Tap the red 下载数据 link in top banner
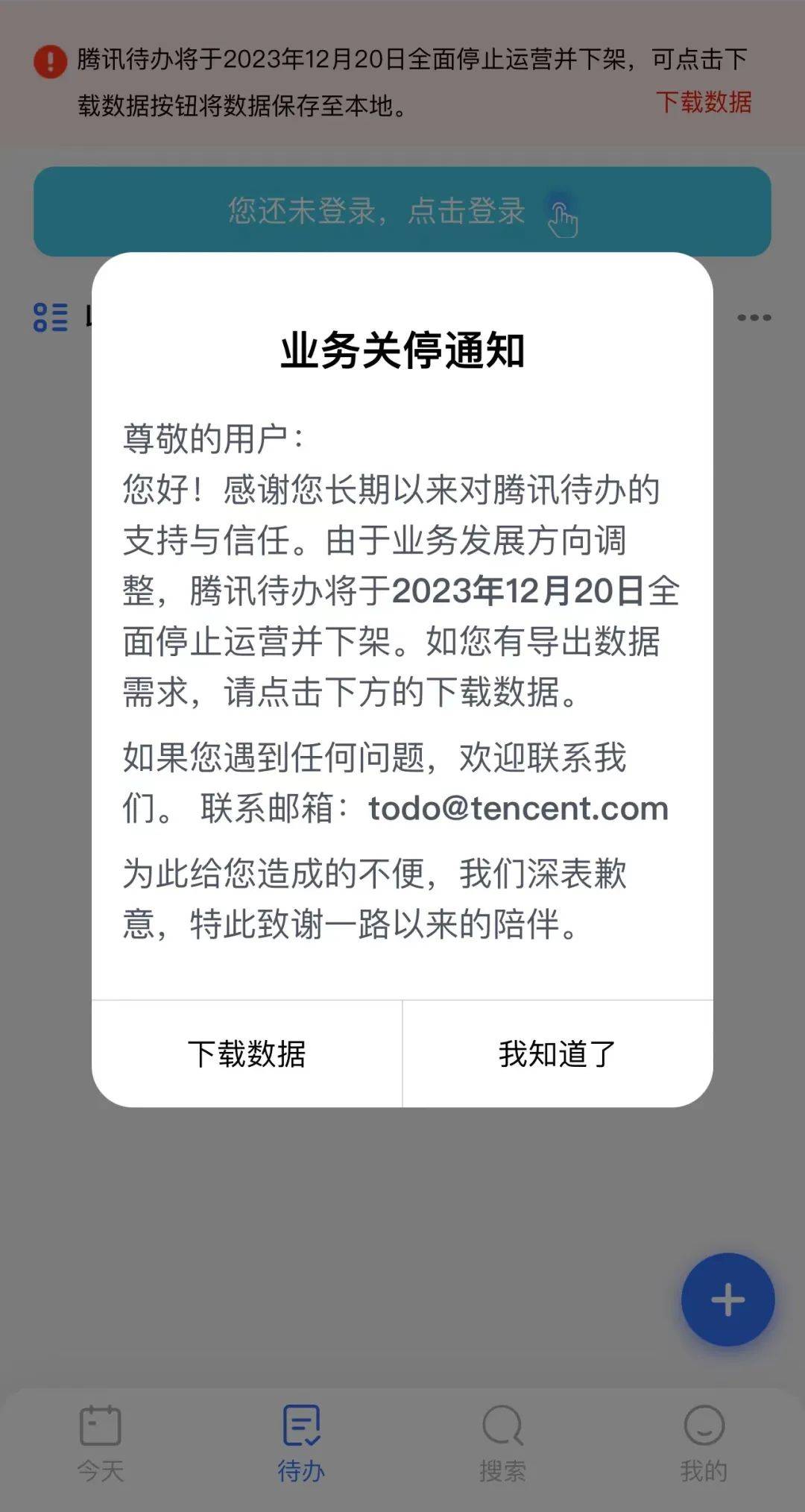The image size is (805, 1512). [704, 102]
